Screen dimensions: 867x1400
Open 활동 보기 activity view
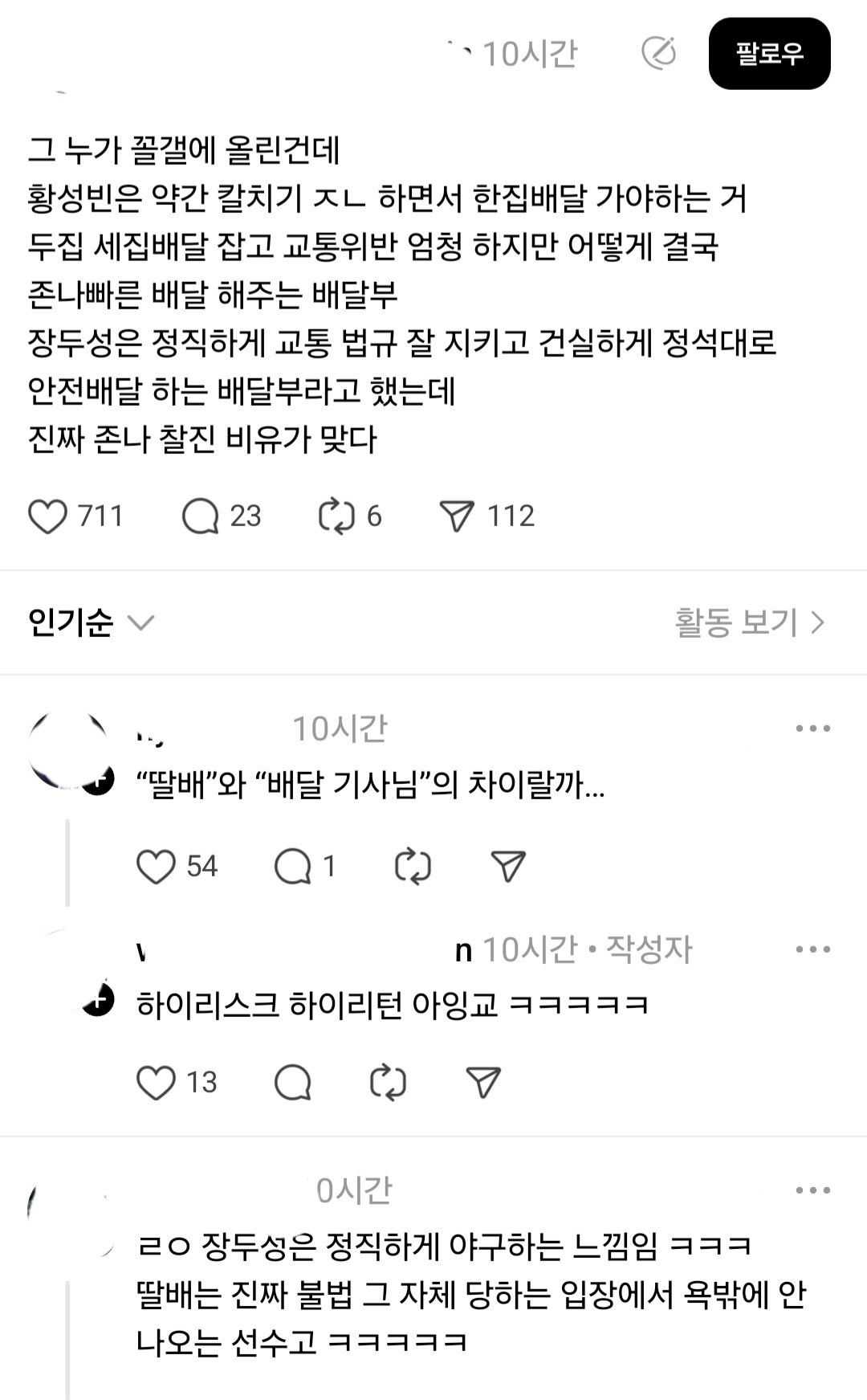point(750,622)
